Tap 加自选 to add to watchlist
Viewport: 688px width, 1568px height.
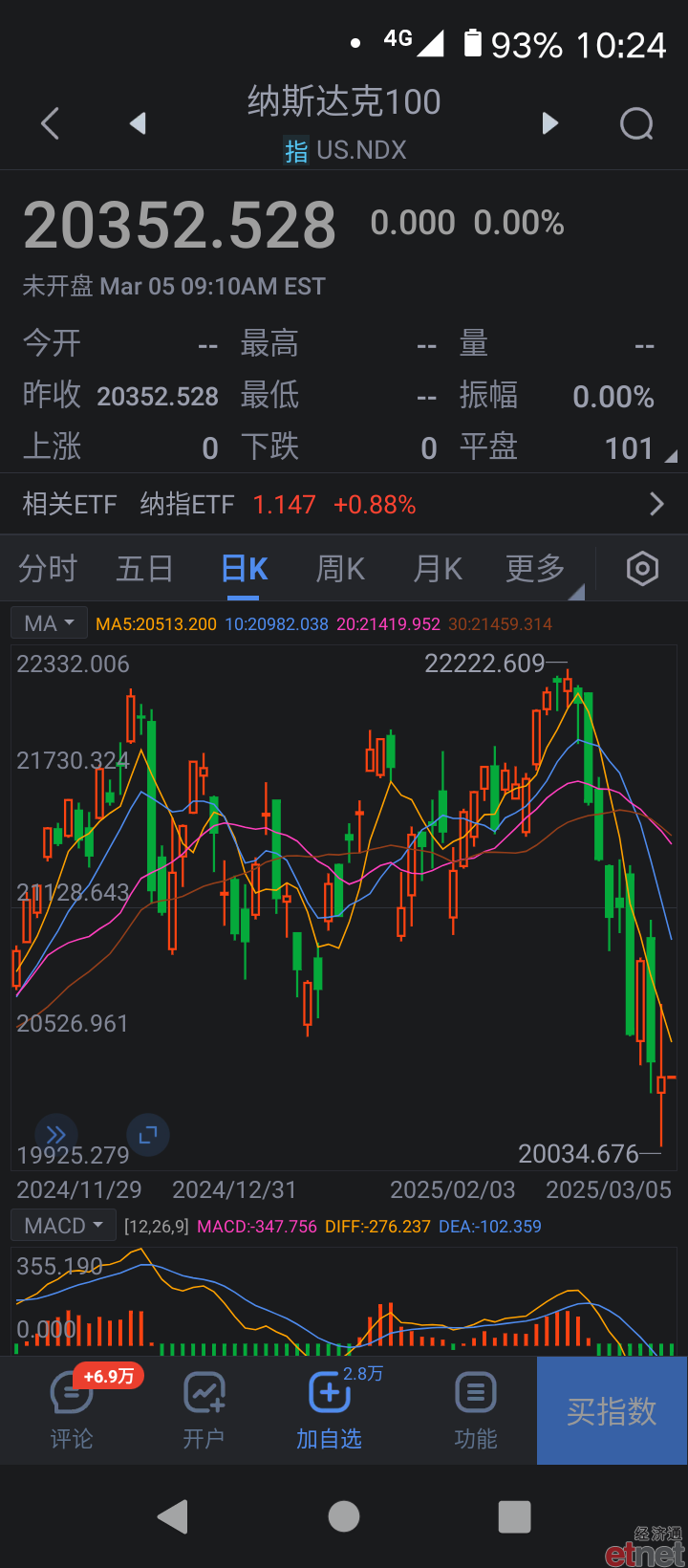tap(330, 1409)
